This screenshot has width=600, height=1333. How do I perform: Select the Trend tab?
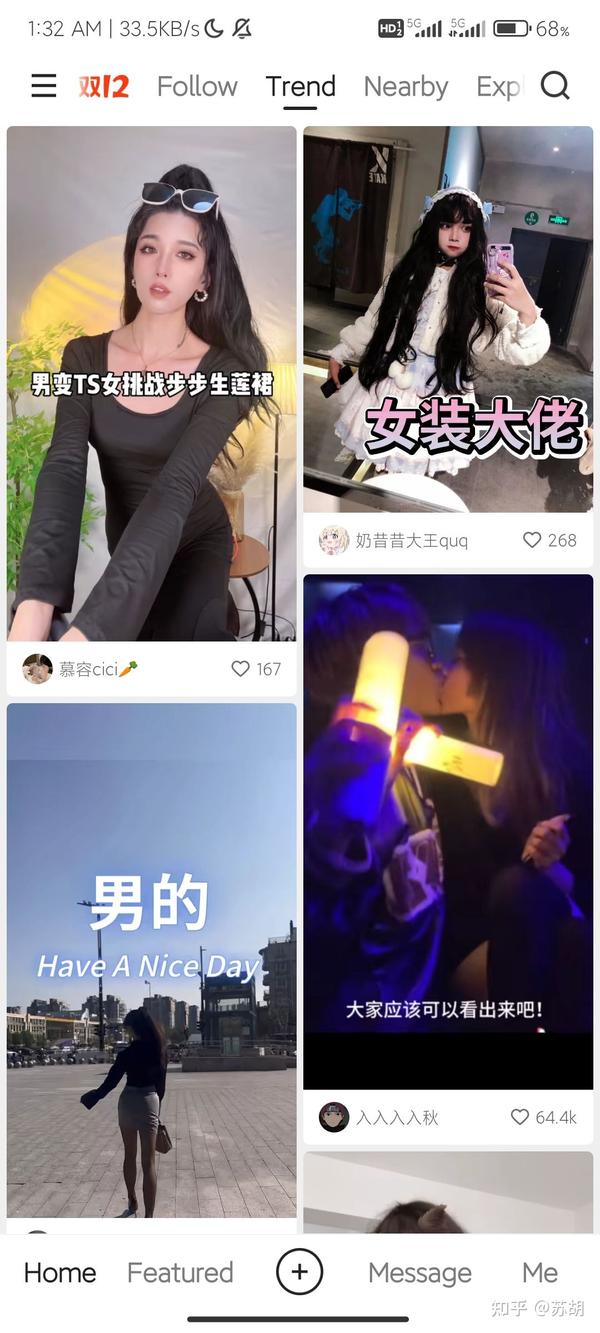300,86
